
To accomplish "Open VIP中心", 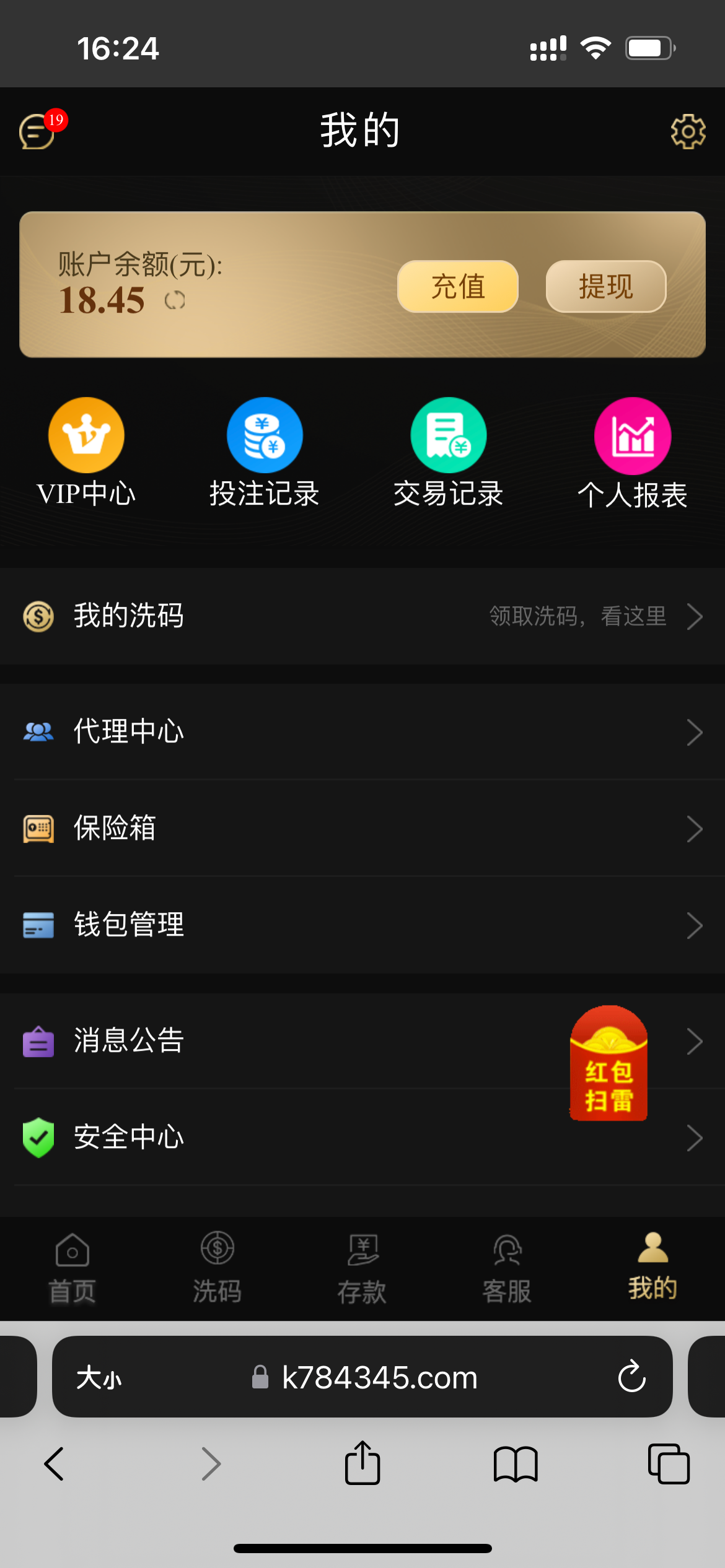I will click(86, 453).
